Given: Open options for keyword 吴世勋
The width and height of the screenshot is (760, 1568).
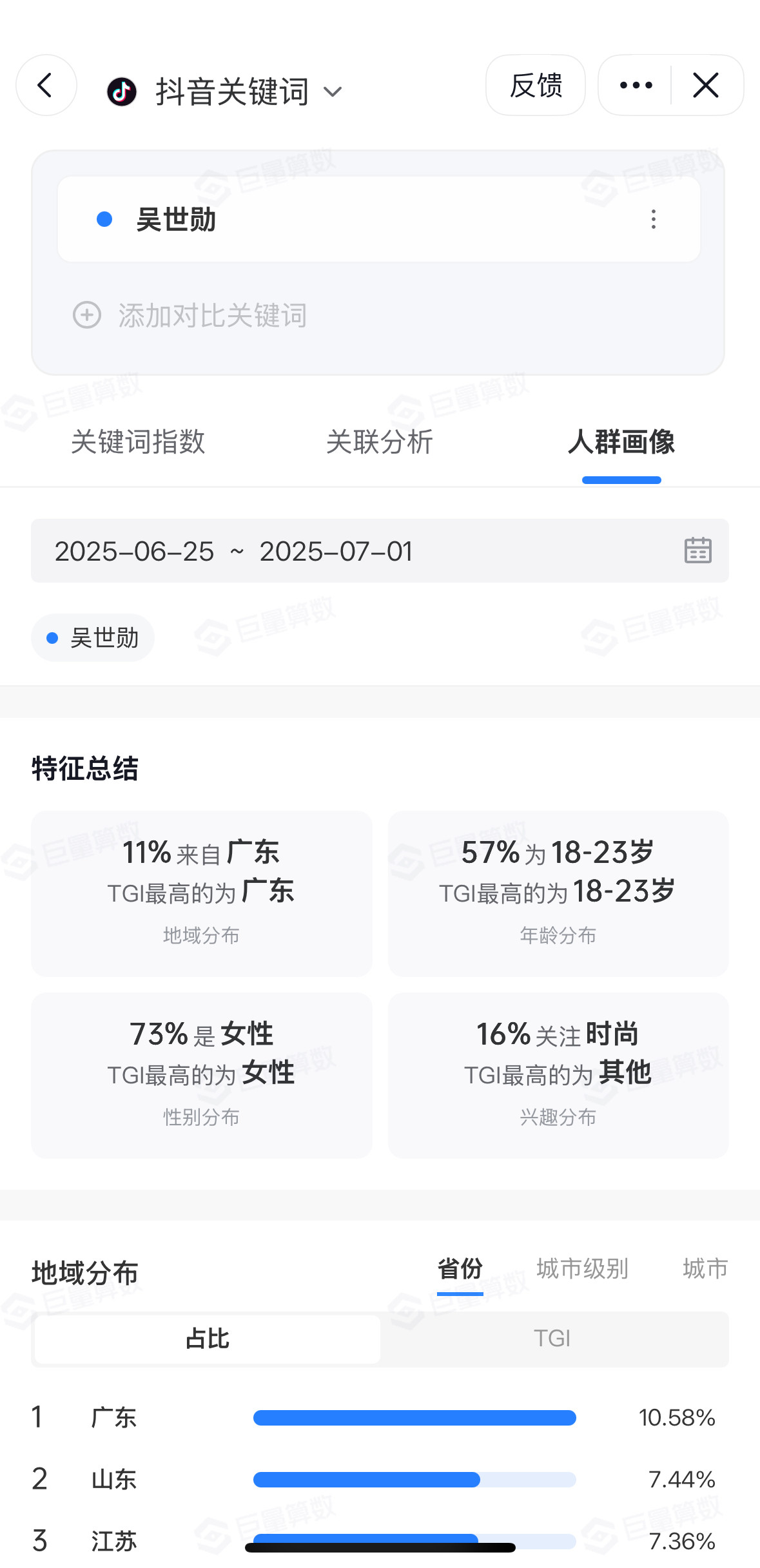Looking at the screenshot, I should click(654, 220).
